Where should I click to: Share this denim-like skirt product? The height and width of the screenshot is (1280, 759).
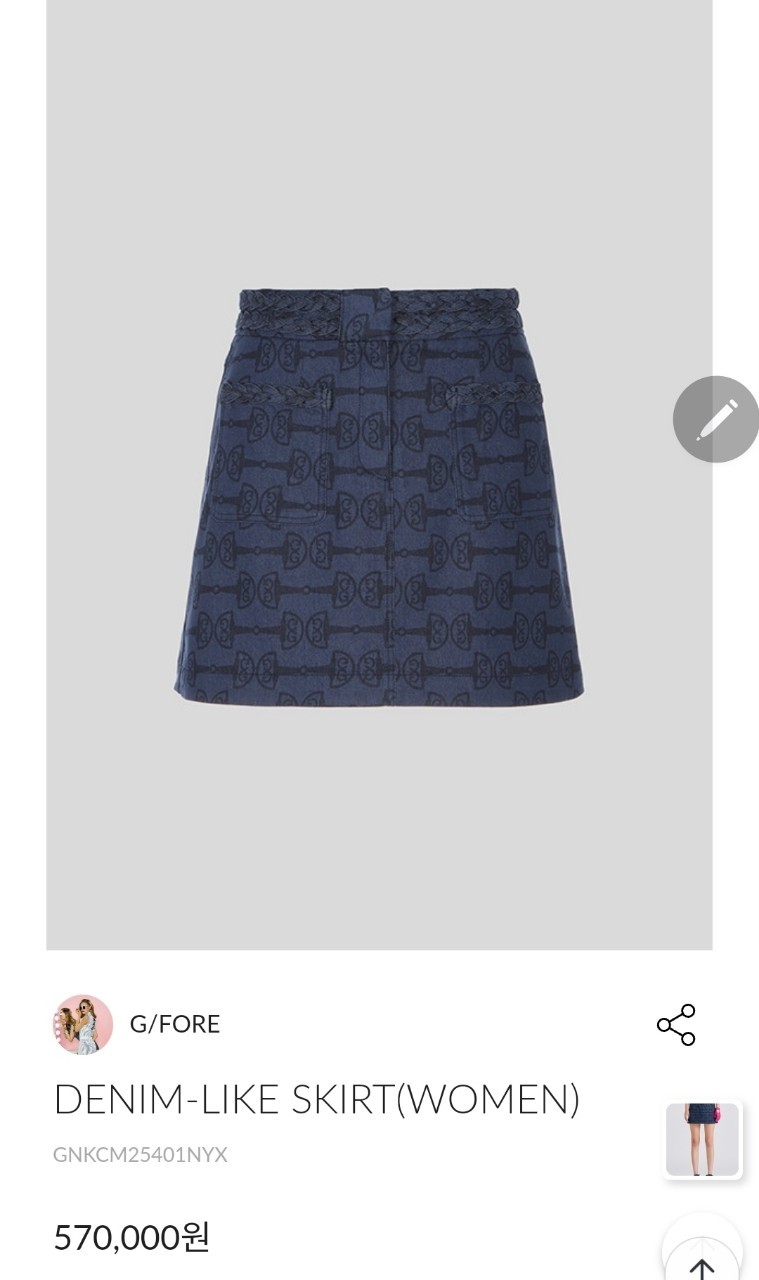(676, 1025)
